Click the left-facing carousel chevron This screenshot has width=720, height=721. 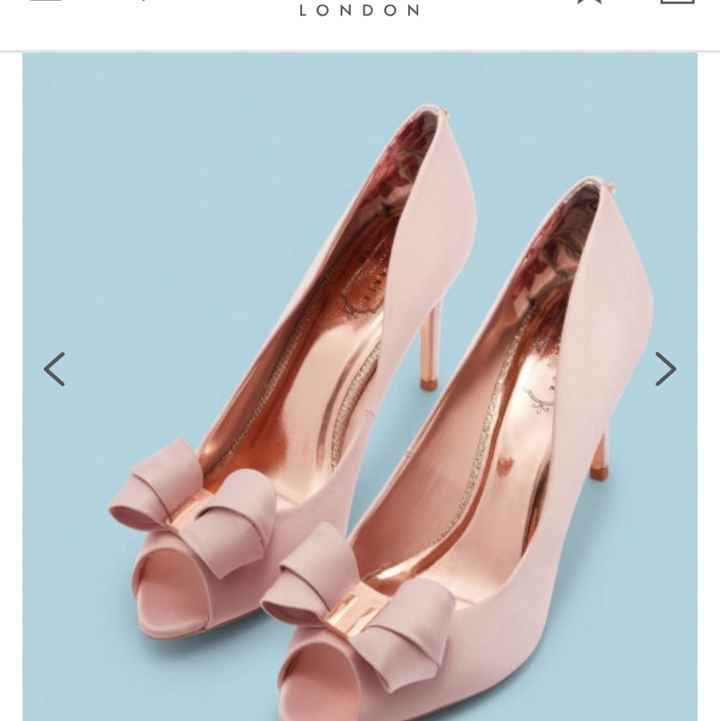click(55, 368)
